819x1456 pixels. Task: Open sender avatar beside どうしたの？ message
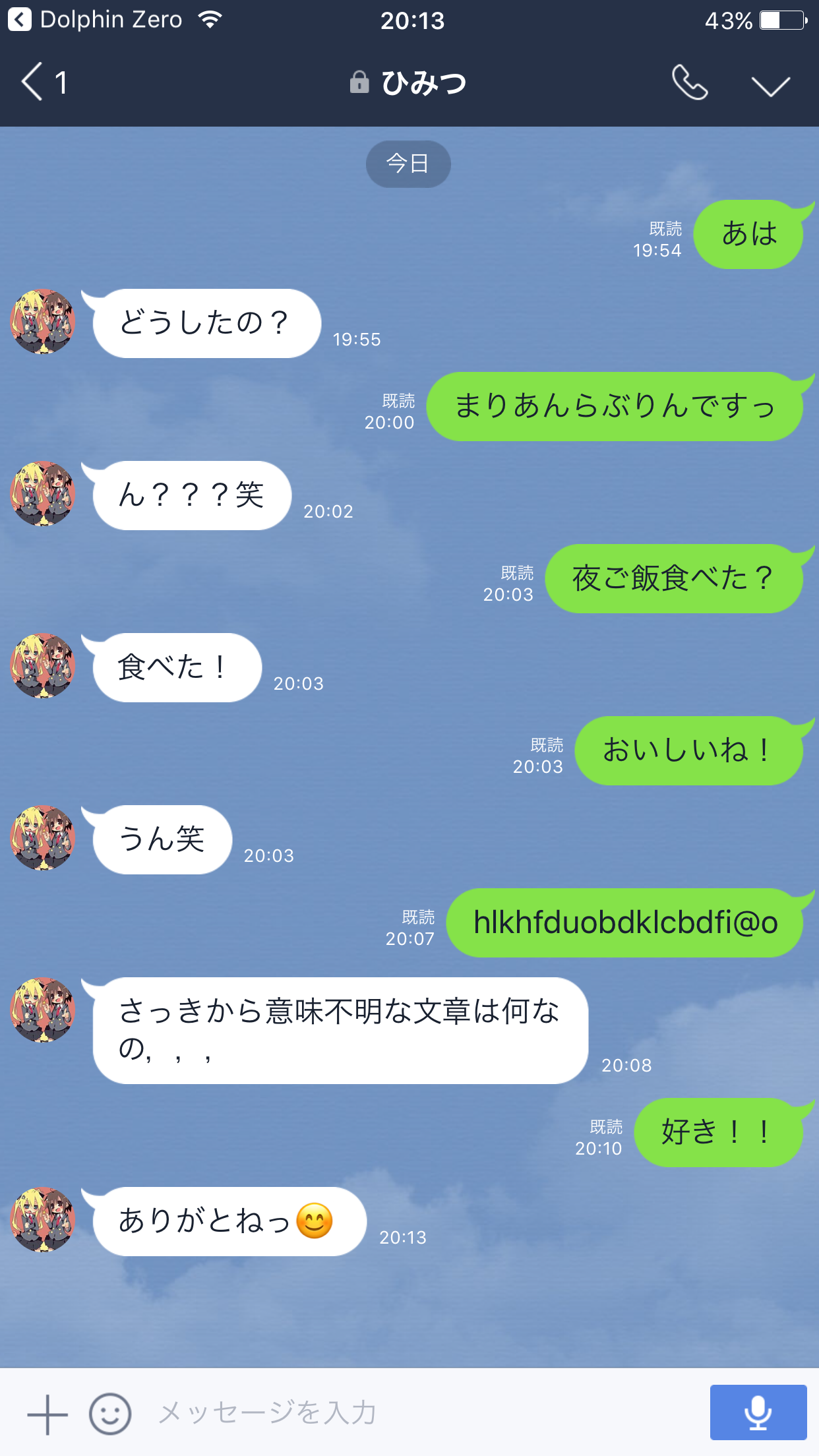[43, 322]
